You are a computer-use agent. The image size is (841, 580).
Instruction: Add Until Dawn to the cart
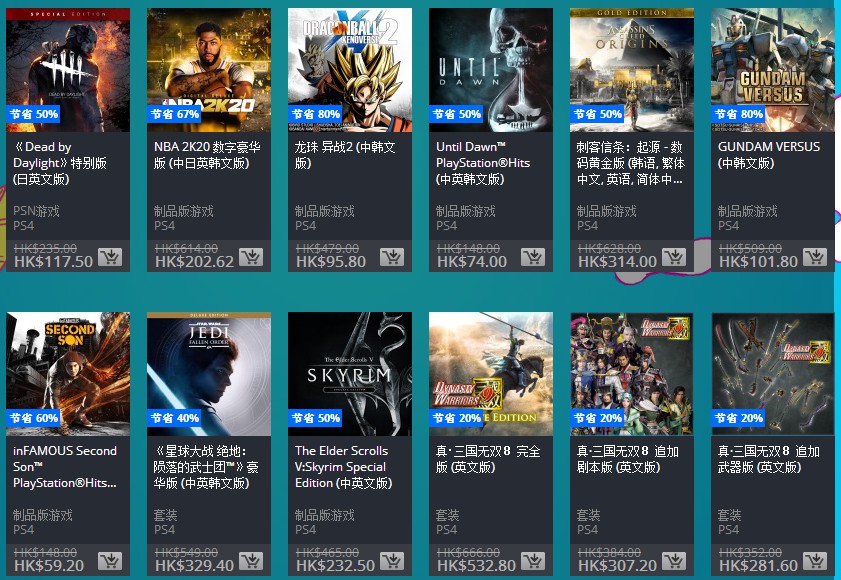[x=533, y=258]
